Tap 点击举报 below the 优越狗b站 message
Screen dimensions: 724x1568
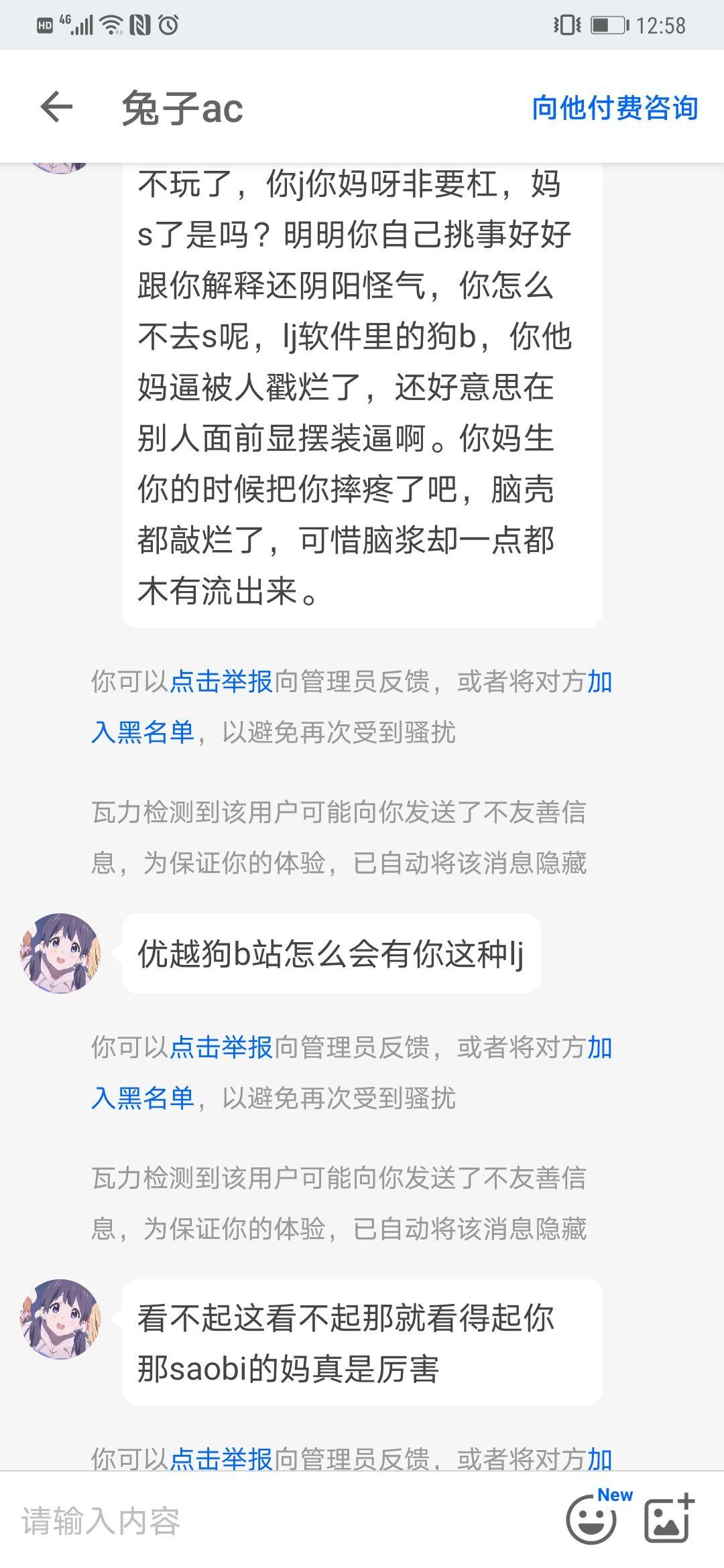click(x=221, y=1047)
